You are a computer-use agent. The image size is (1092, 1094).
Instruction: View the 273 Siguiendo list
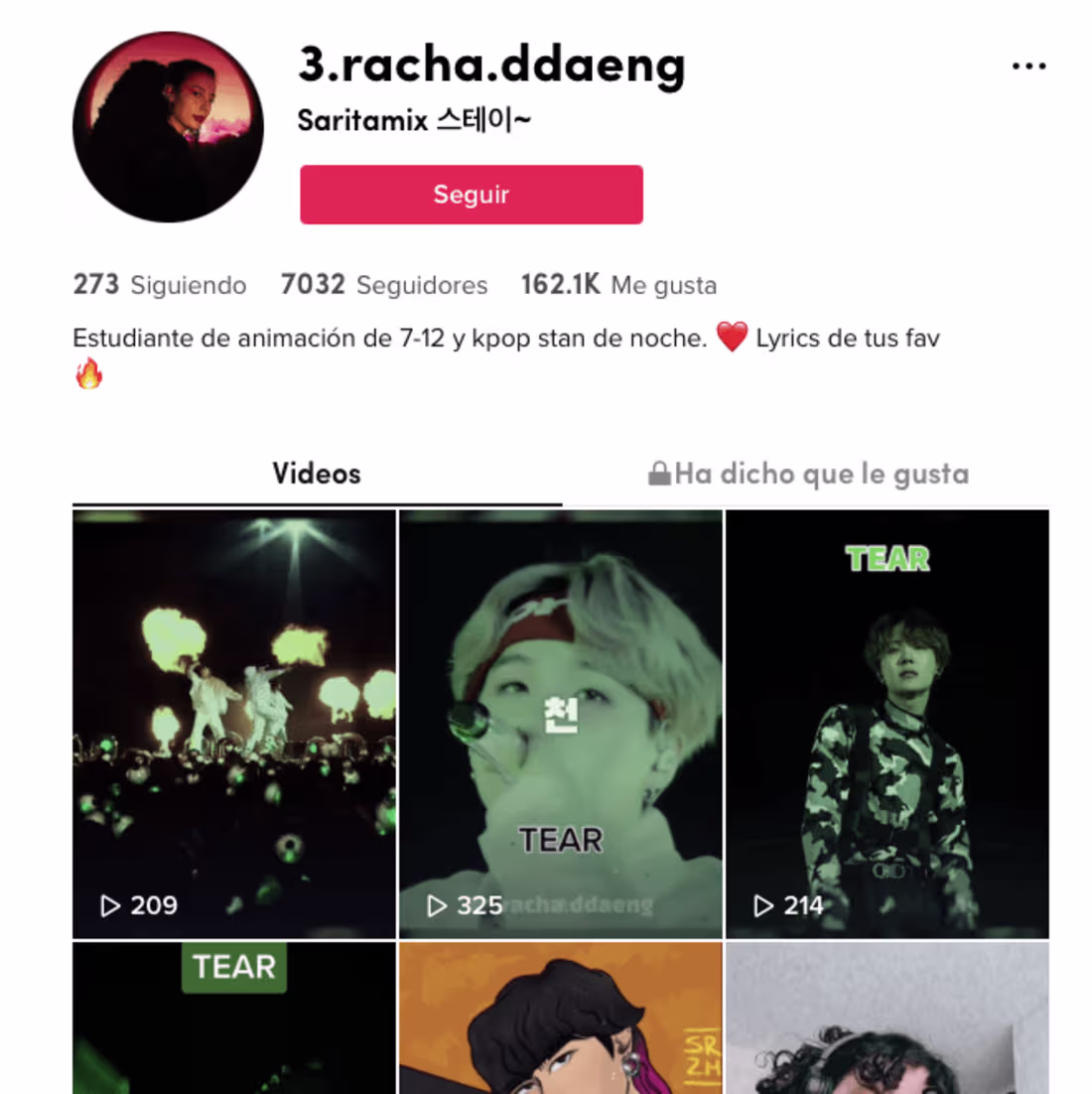[160, 285]
